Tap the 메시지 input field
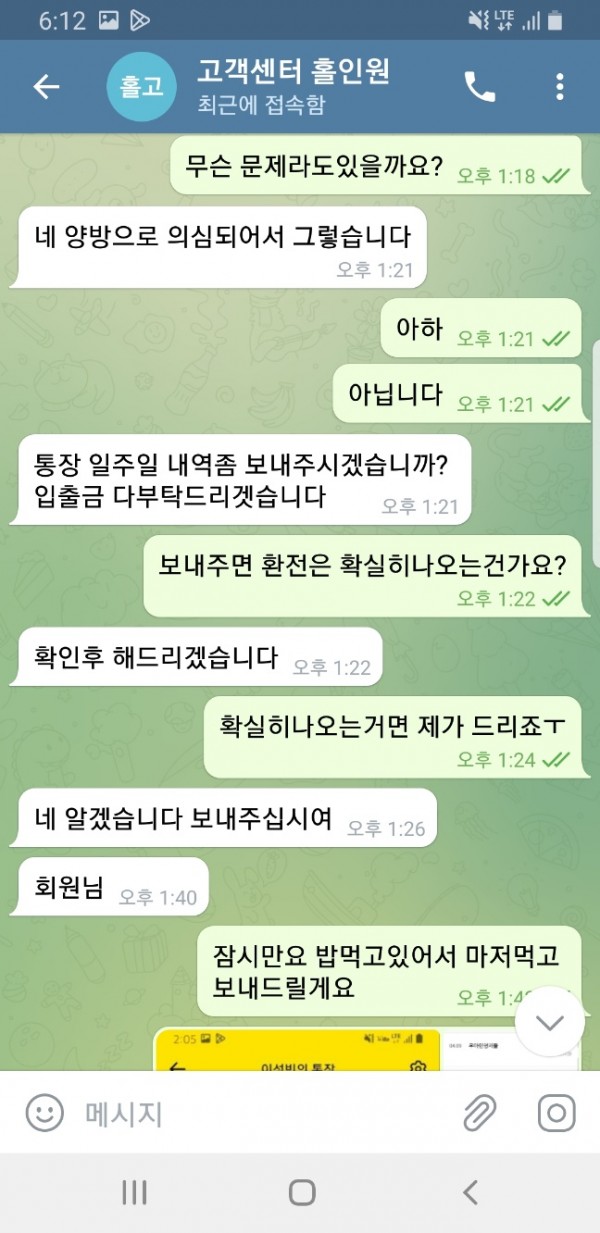600x1233 pixels. coord(250,1113)
